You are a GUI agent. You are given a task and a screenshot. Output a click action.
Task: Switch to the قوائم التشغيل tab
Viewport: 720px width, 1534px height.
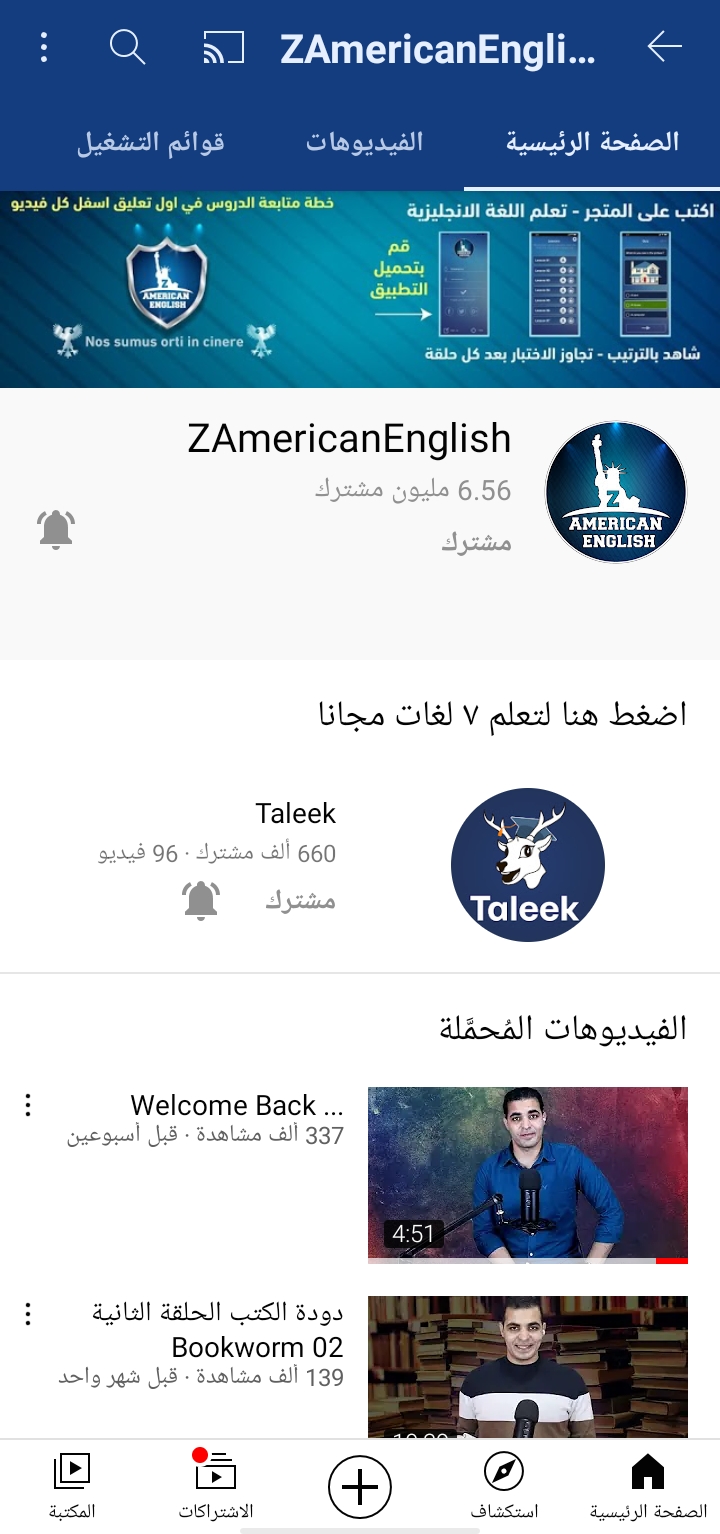tap(151, 142)
